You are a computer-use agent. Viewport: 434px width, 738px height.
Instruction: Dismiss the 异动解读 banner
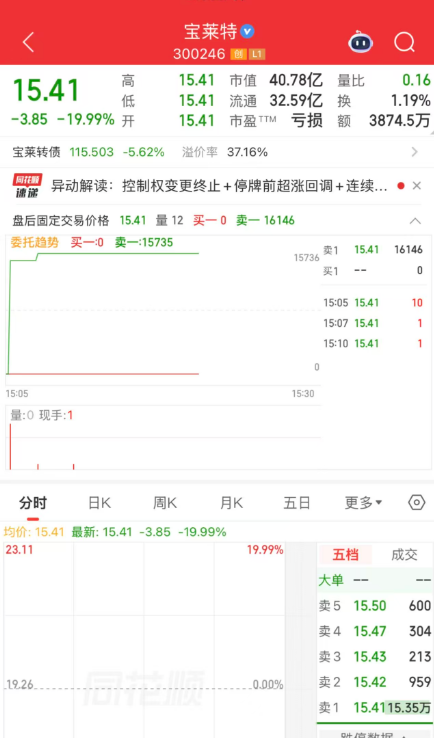click(x=416, y=186)
